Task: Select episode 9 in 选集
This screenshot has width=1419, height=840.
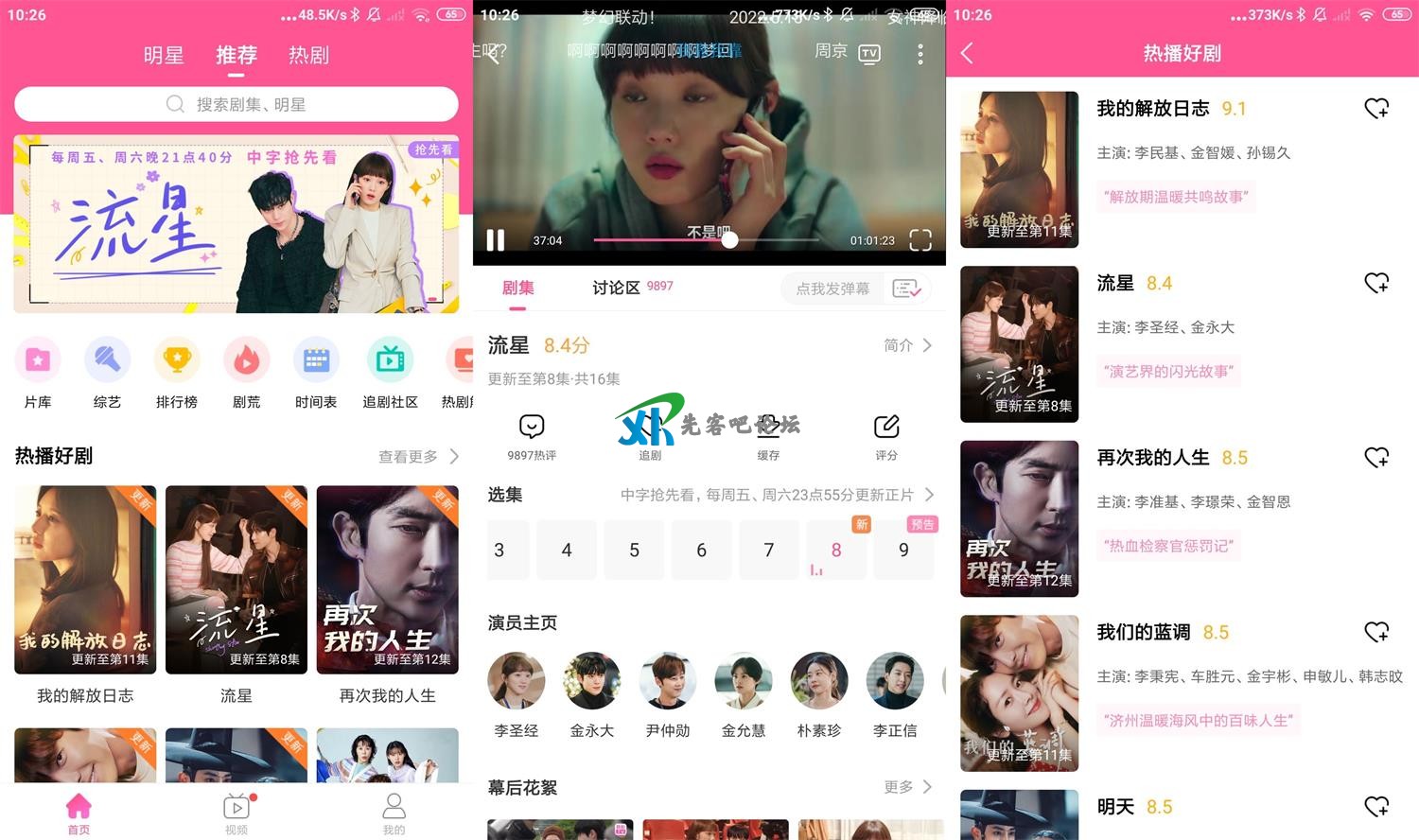Action: (903, 550)
